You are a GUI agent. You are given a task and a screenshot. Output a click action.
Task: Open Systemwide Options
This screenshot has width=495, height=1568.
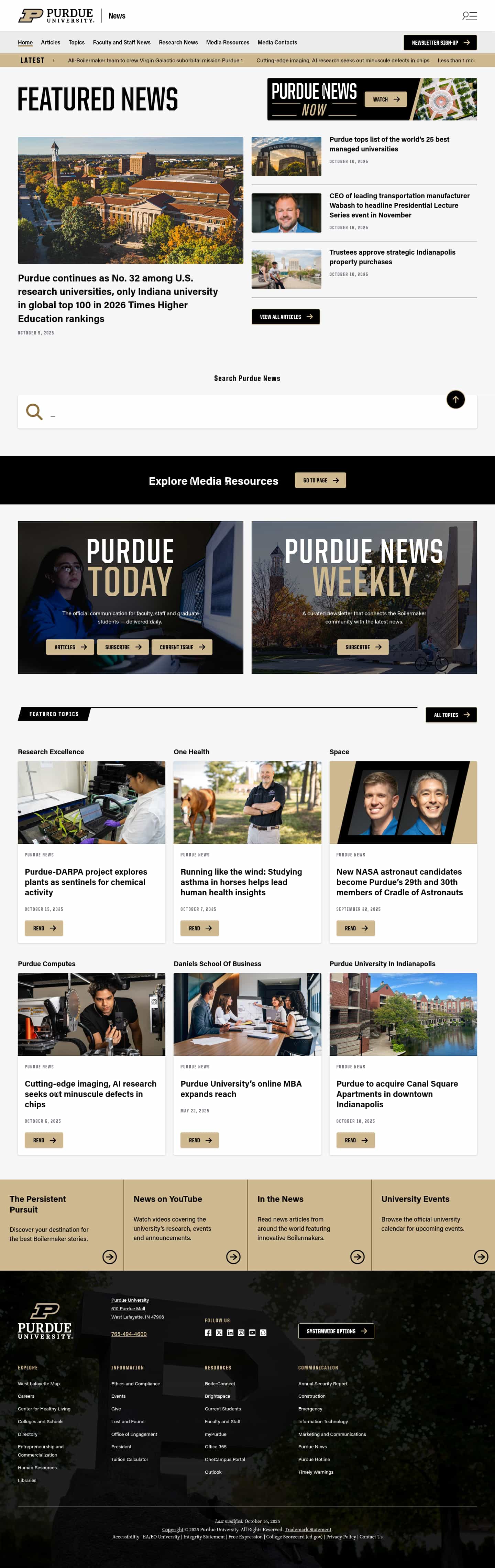pyautogui.click(x=336, y=1331)
